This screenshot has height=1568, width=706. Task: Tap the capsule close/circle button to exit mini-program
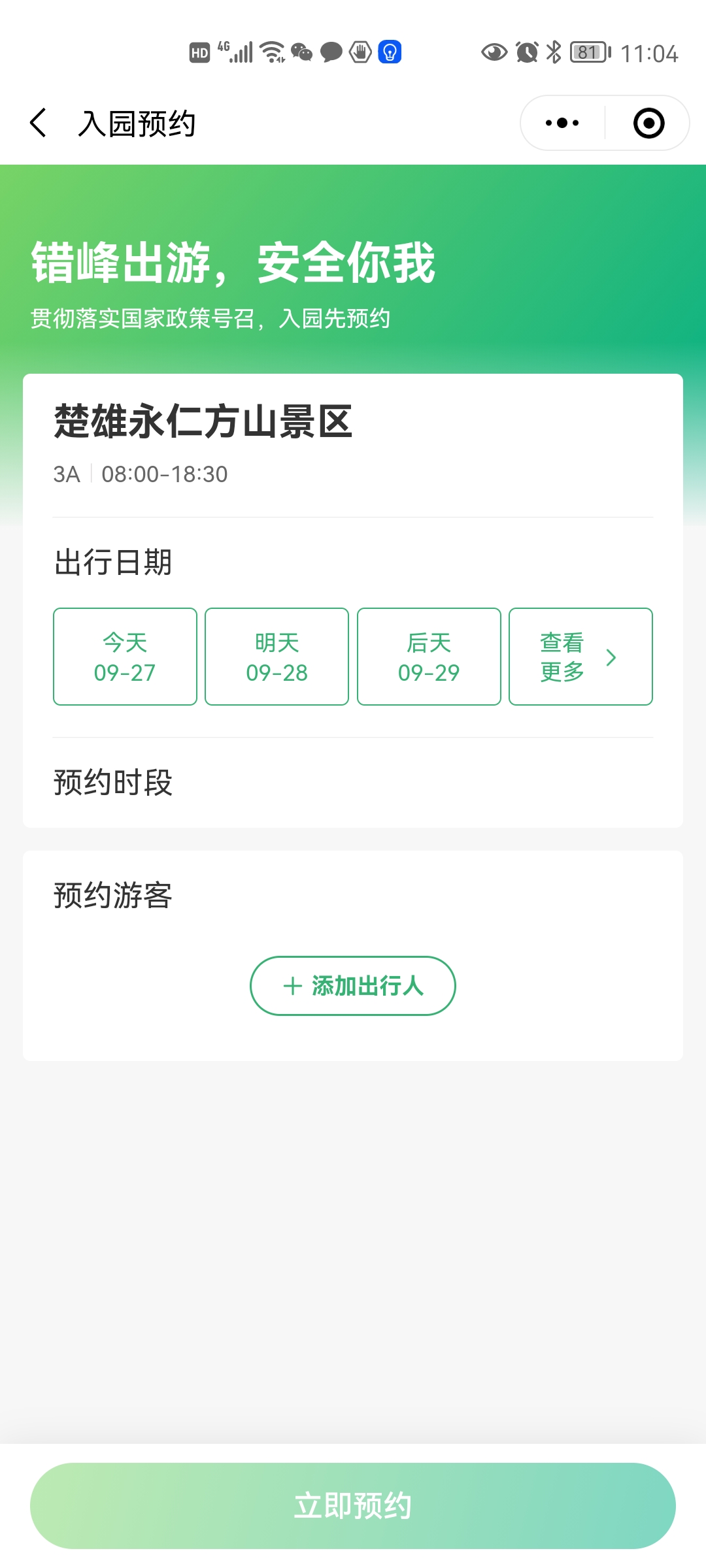click(647, 122)
